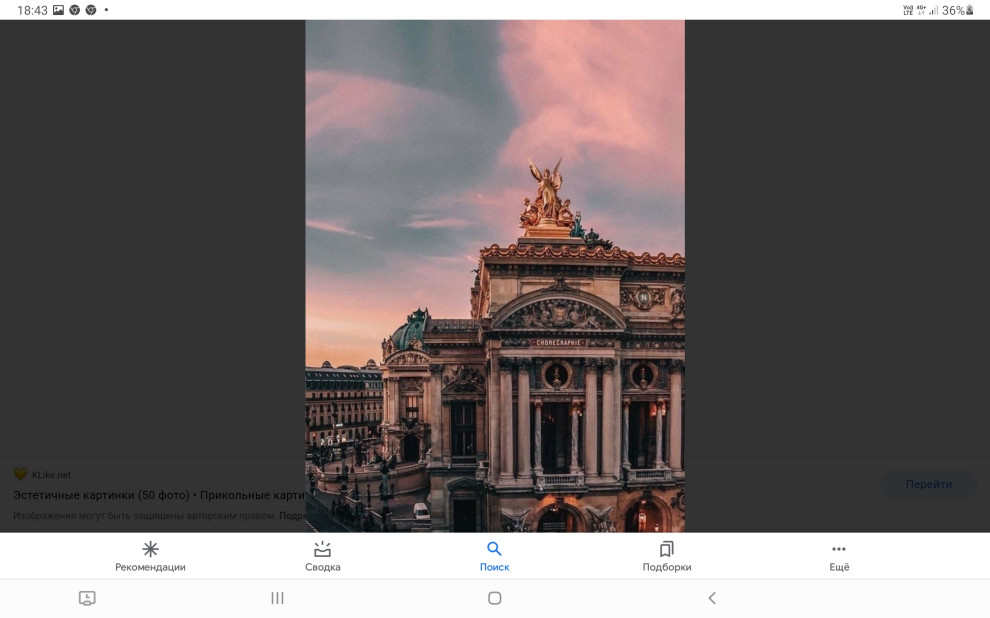Open the recent apps view
990x618 pixels.
click(277, 598)
